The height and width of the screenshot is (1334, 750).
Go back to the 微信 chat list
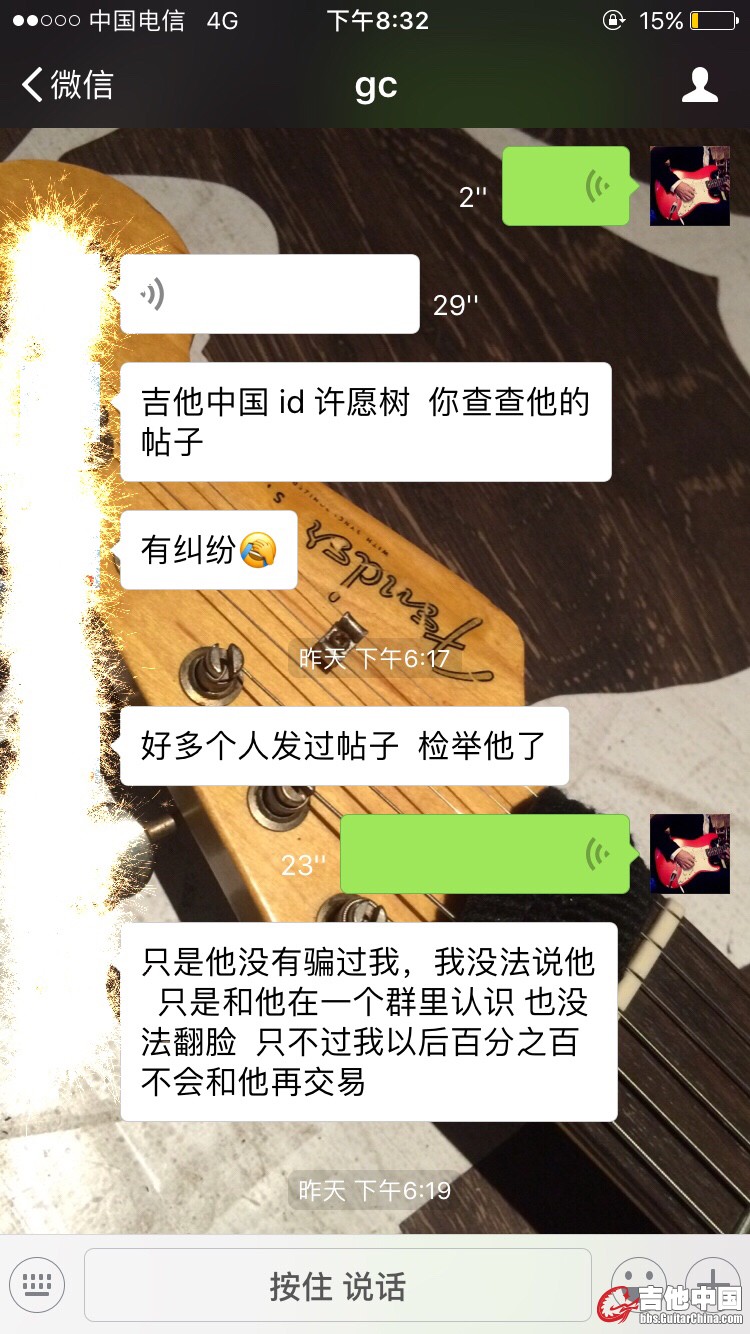pyautogui.click(x=68, y=85)
